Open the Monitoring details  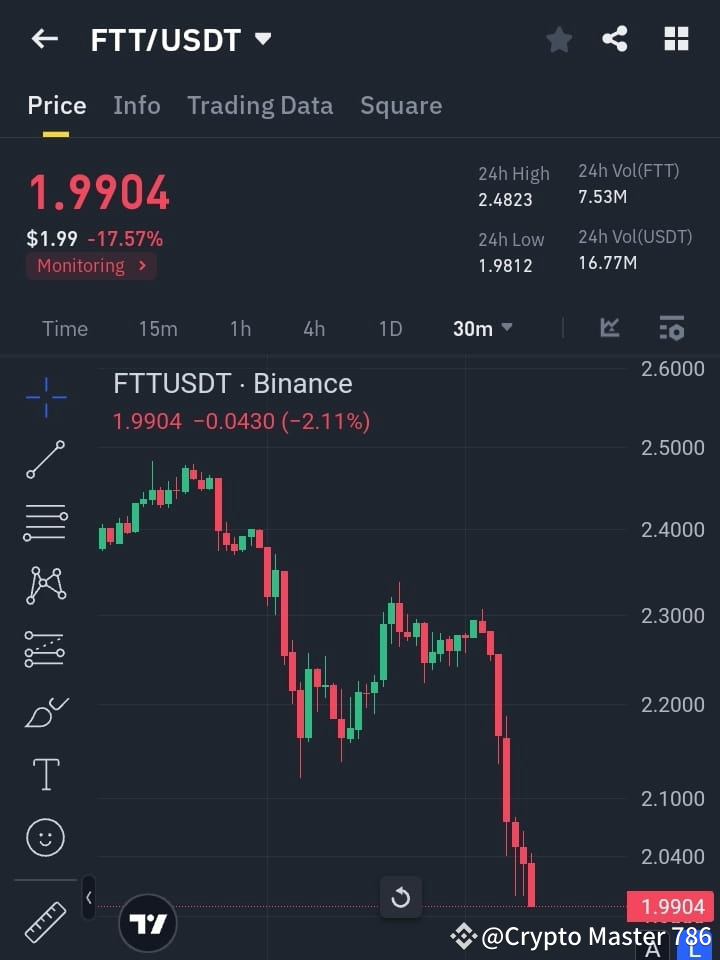(x=91, y=266)
